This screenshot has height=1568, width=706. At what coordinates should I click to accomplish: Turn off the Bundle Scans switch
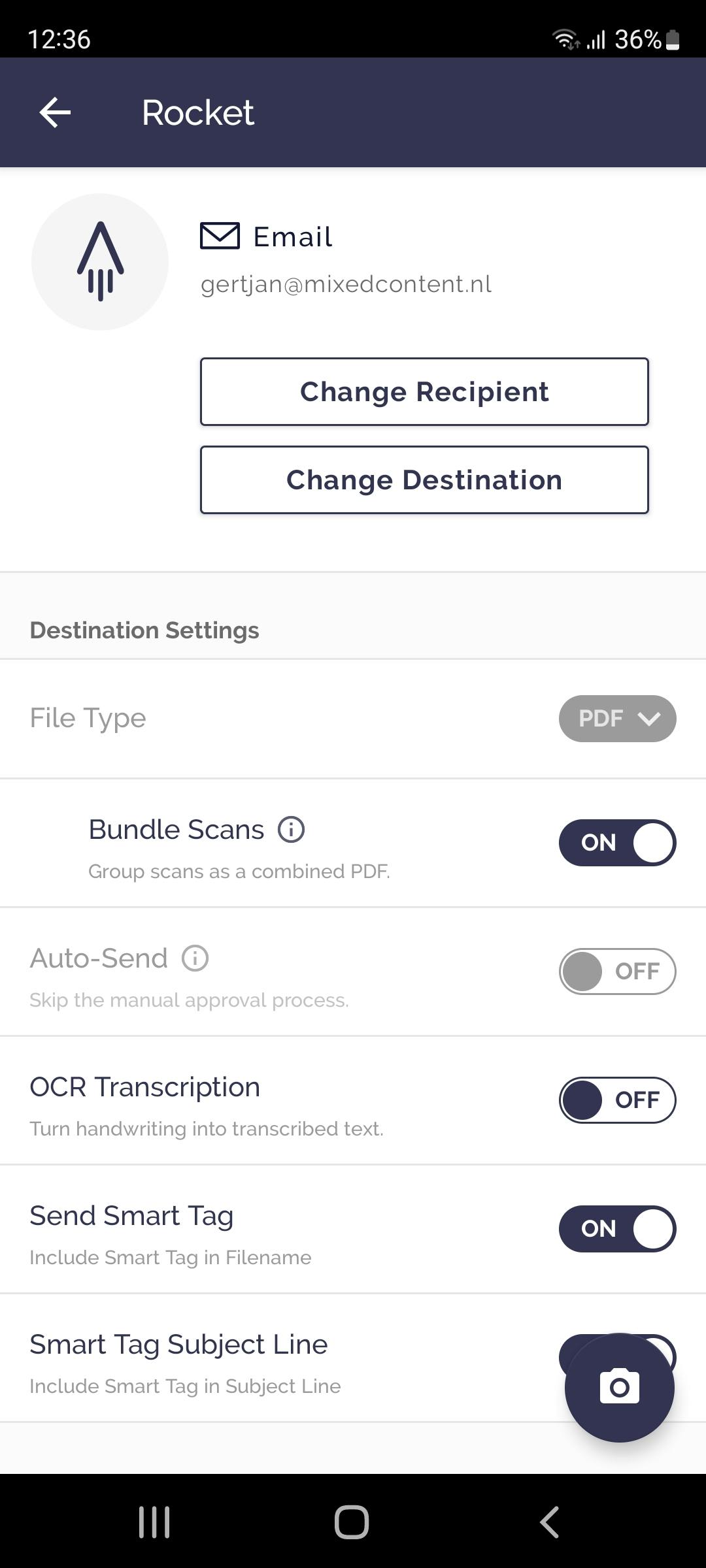coord(617,843)
